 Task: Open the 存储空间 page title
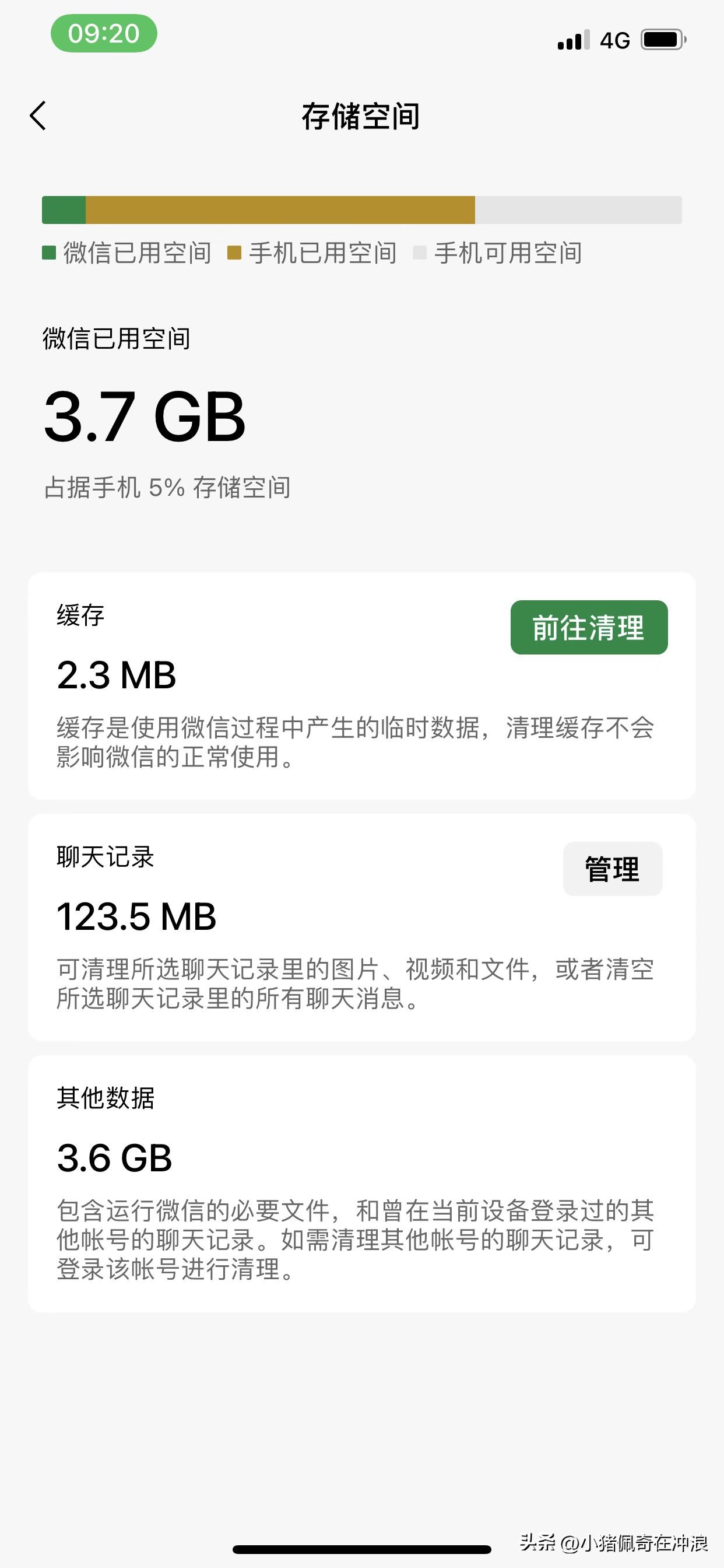tap(361, 117)
